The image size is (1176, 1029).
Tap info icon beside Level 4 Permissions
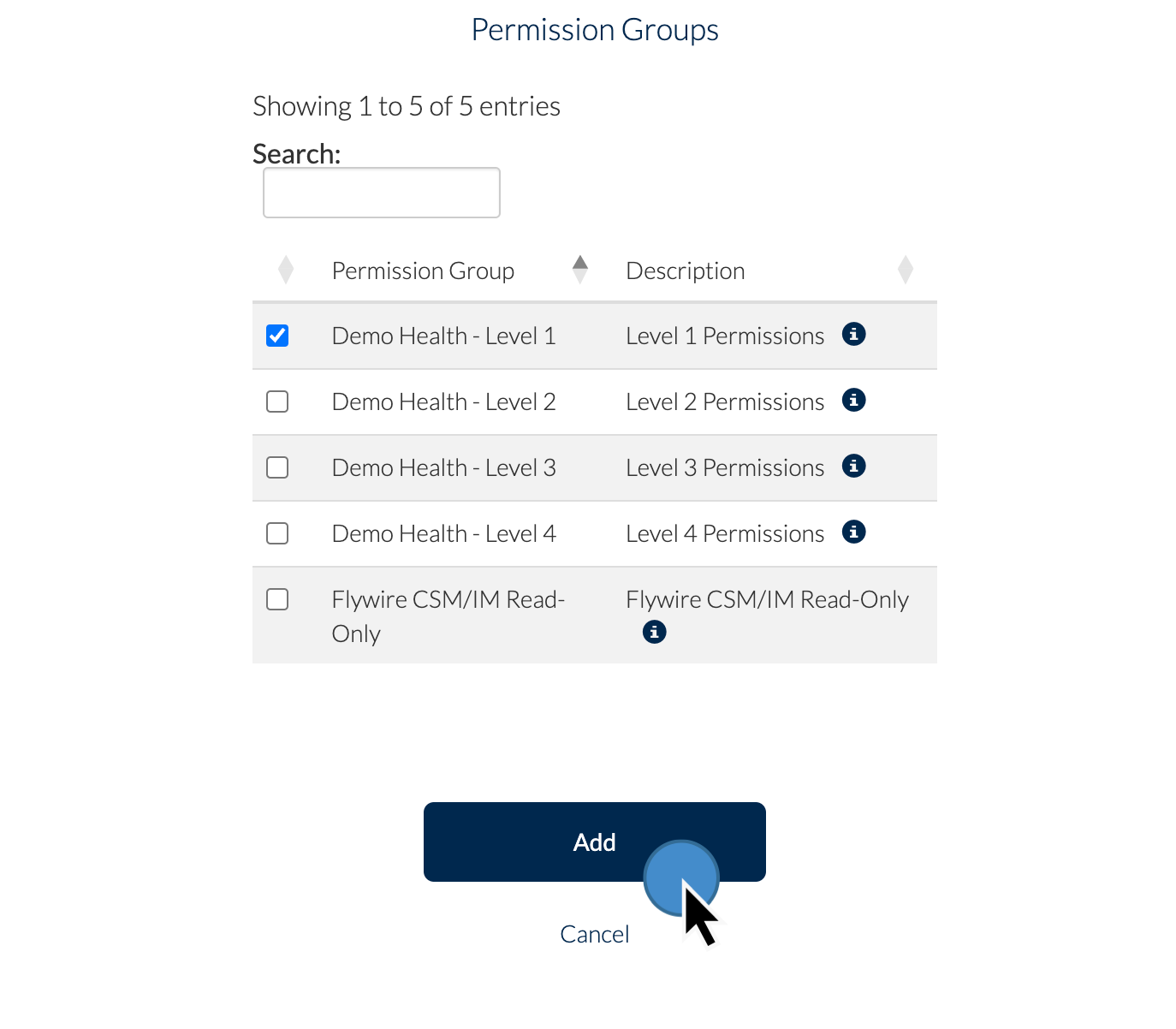tap(853, 532)
